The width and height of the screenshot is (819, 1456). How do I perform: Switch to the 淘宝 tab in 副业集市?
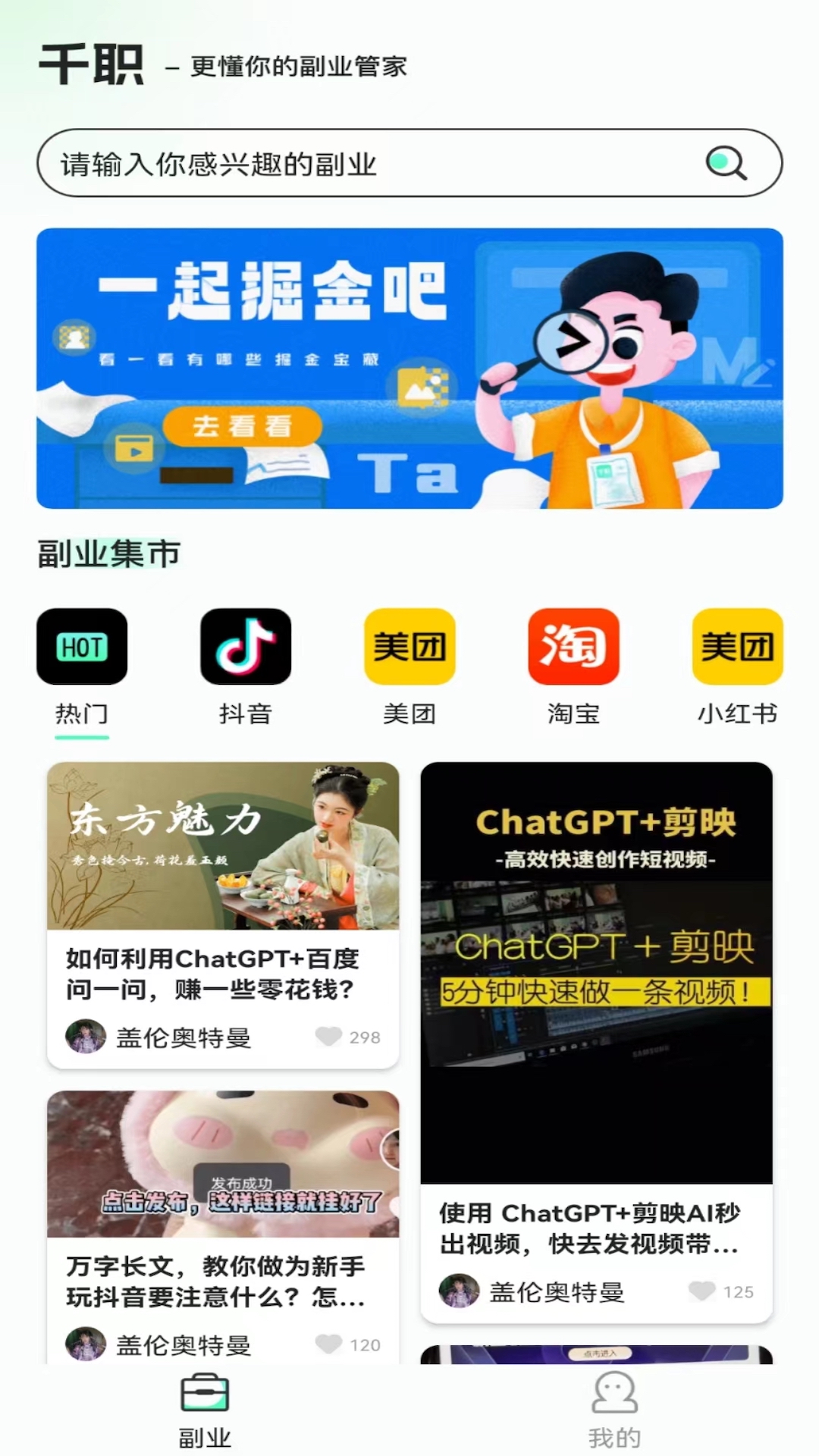[x=573, y=713]
